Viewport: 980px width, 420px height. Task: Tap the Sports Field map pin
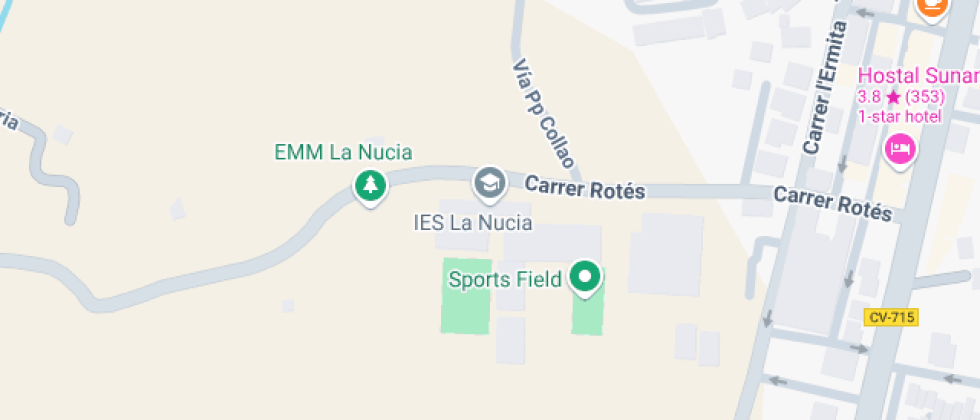tap(585, 278)
